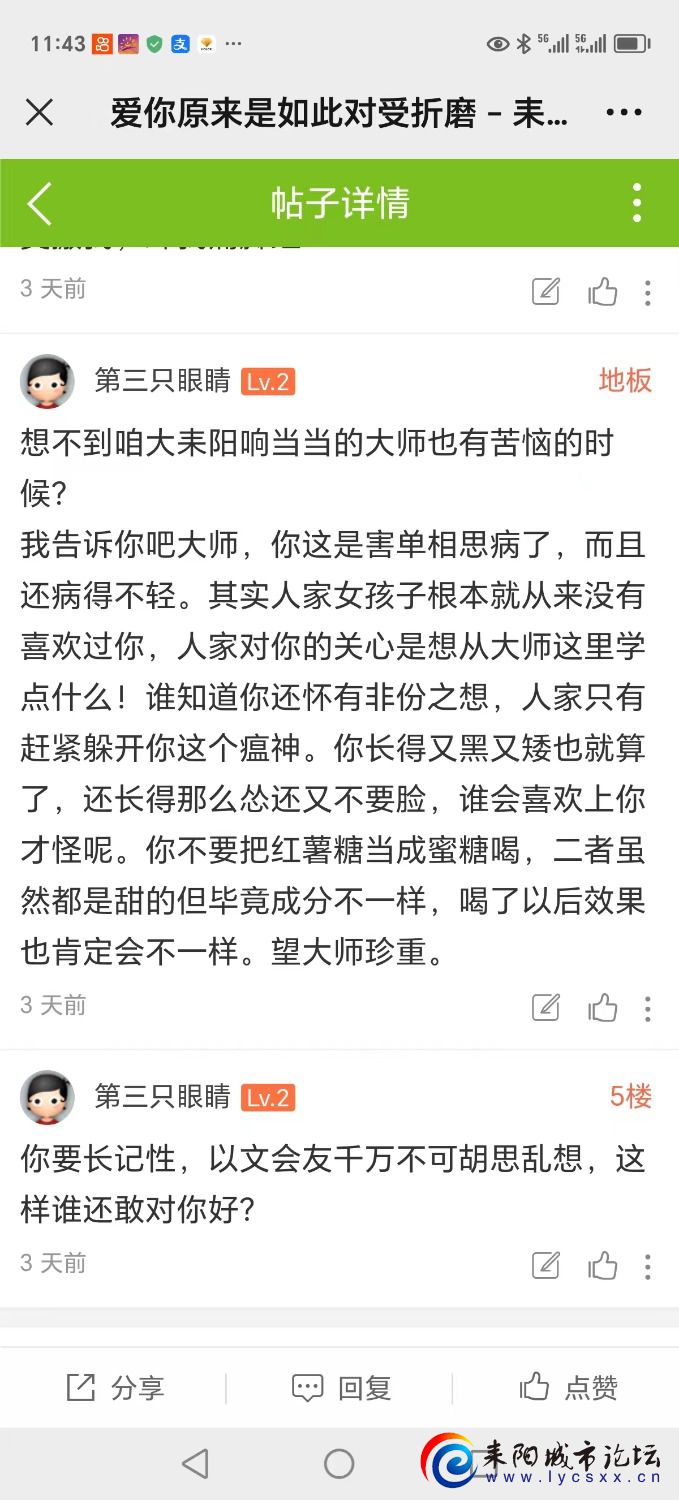Reply to the 地板 comment with the edit icon
This screenshot has width=679, height=1500.
click(x=546, y=1007)
